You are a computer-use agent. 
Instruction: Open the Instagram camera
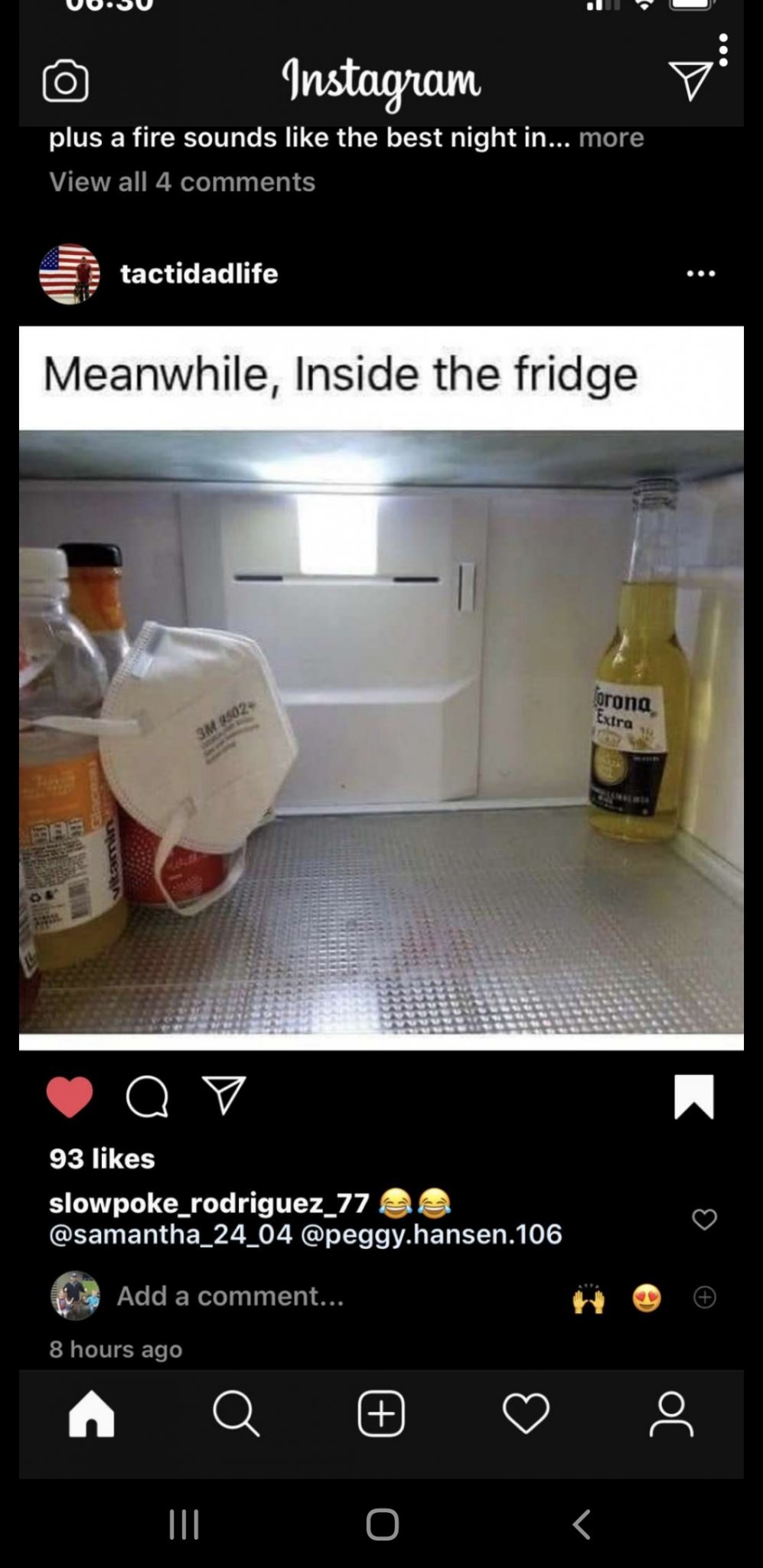point(65,81)
